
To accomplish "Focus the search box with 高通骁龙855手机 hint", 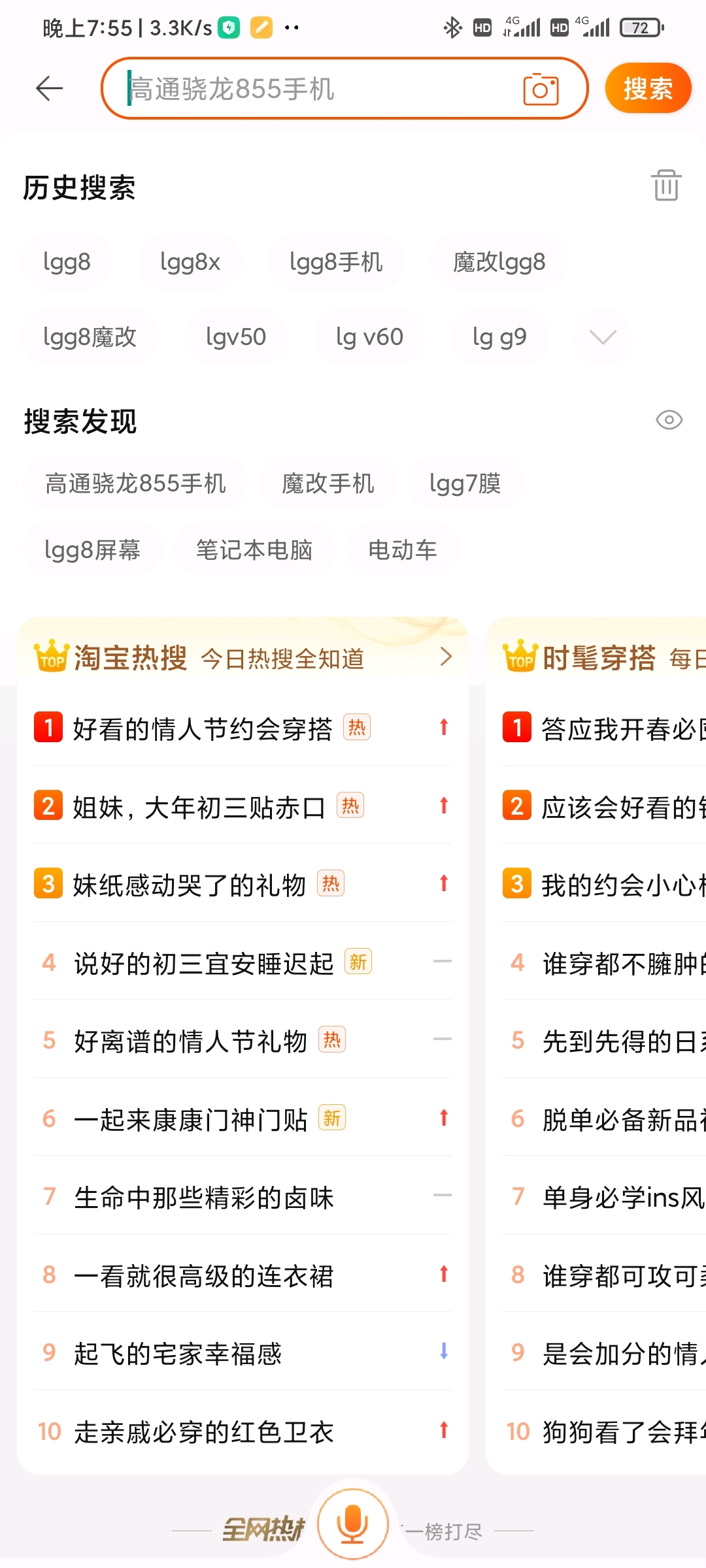I will point(320,89).
